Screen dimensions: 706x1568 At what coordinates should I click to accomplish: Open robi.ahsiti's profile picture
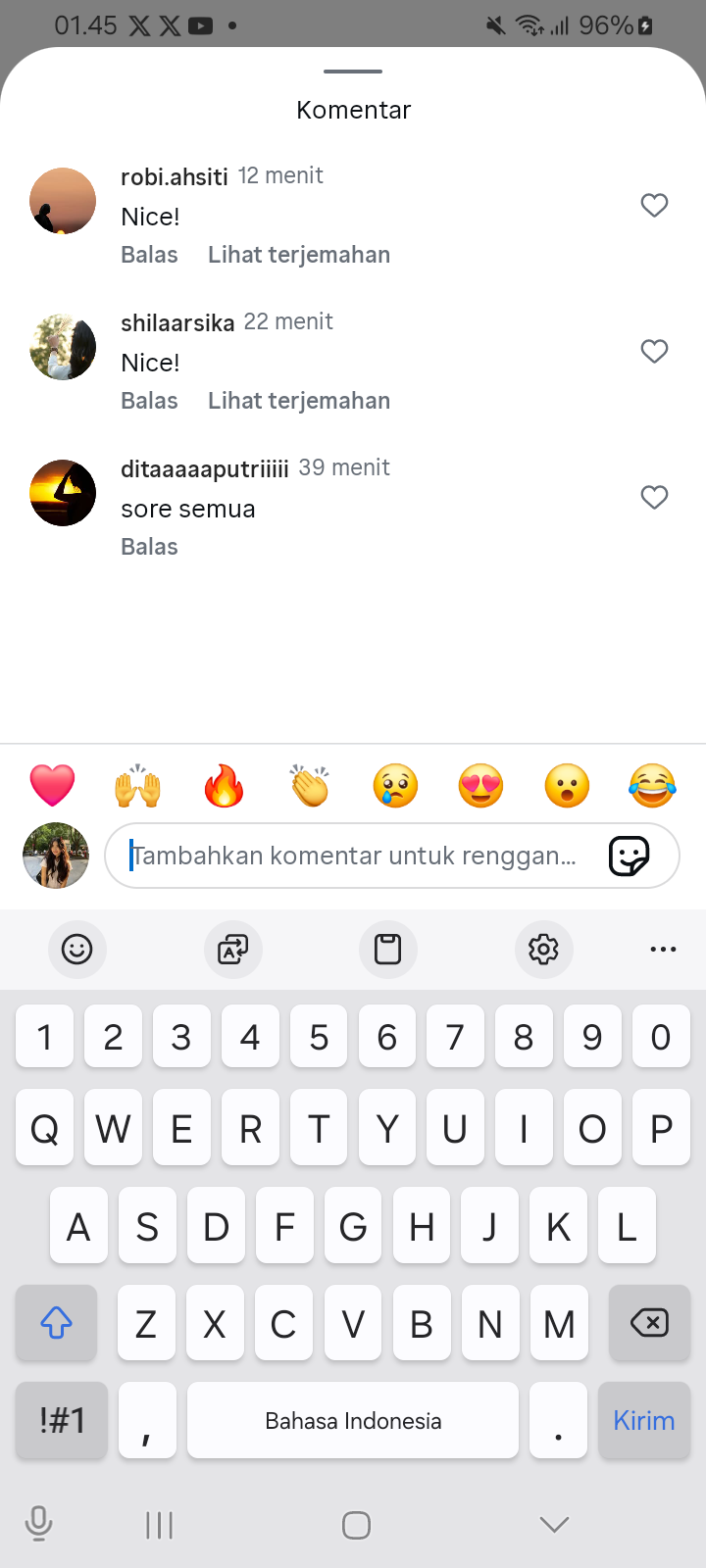[63, 201]
